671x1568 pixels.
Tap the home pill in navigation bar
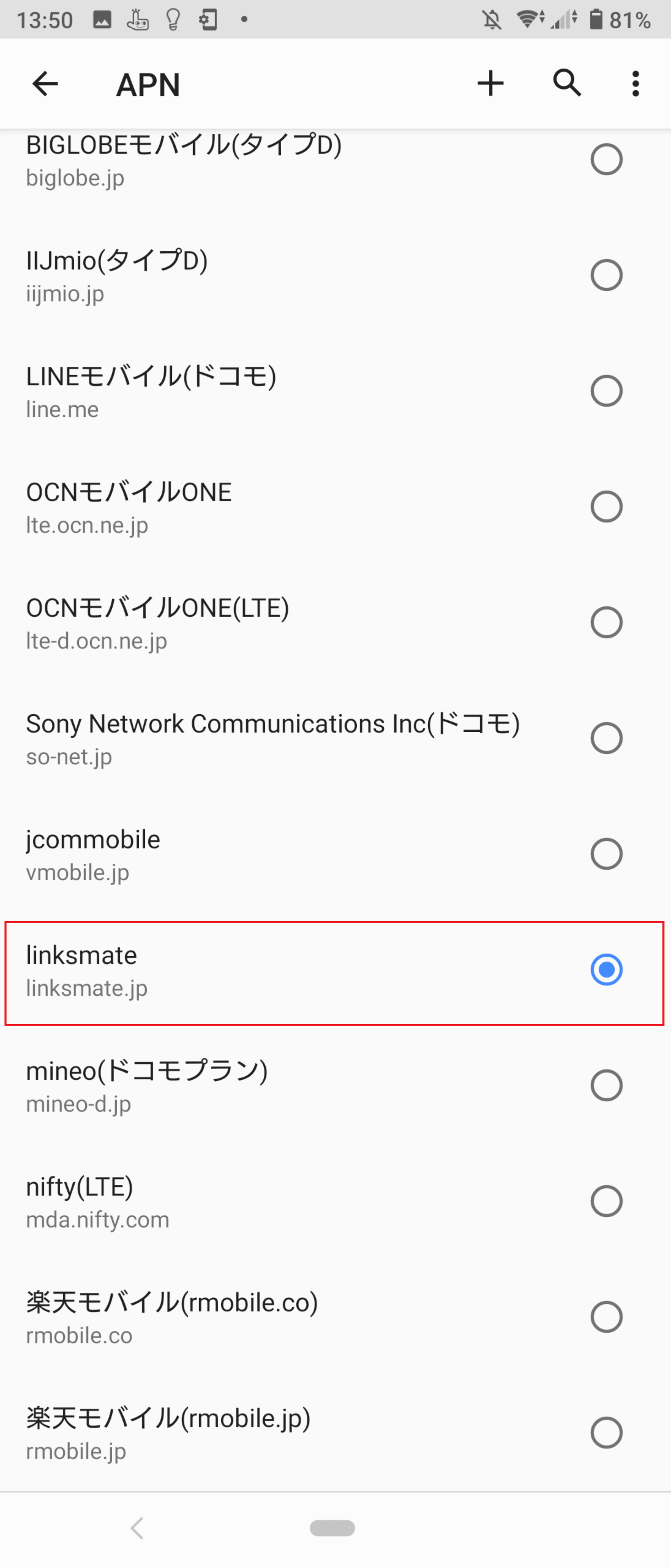pos(332,1528)
